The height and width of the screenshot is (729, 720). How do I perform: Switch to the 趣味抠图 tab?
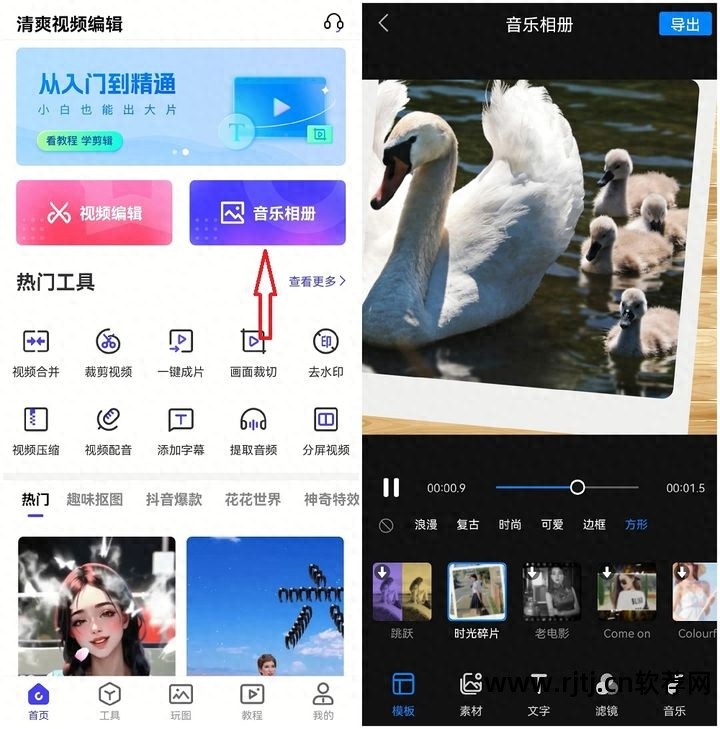point(95,499)
